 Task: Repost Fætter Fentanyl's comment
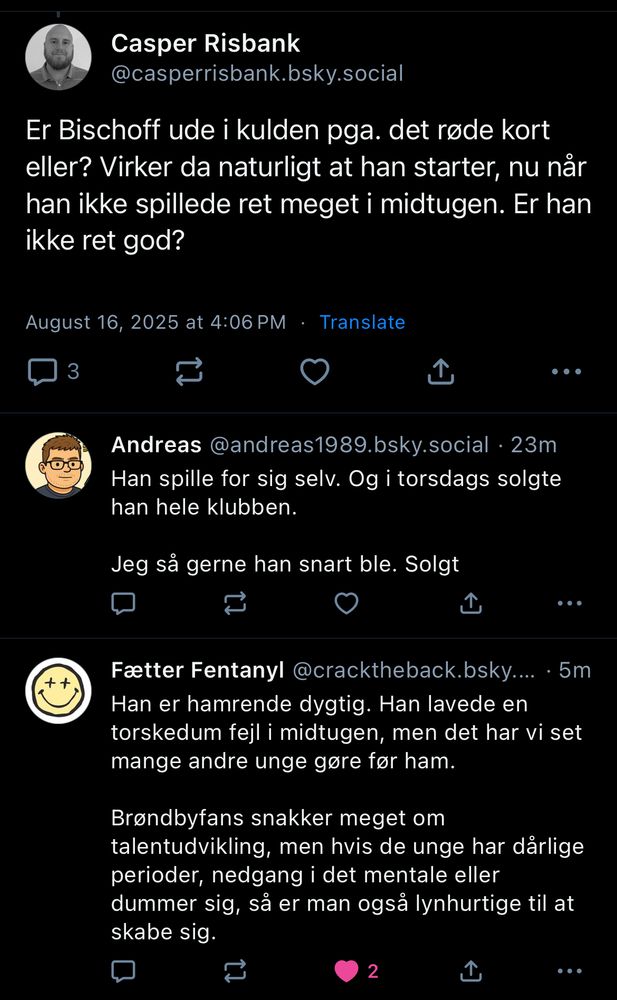[235, 971]
